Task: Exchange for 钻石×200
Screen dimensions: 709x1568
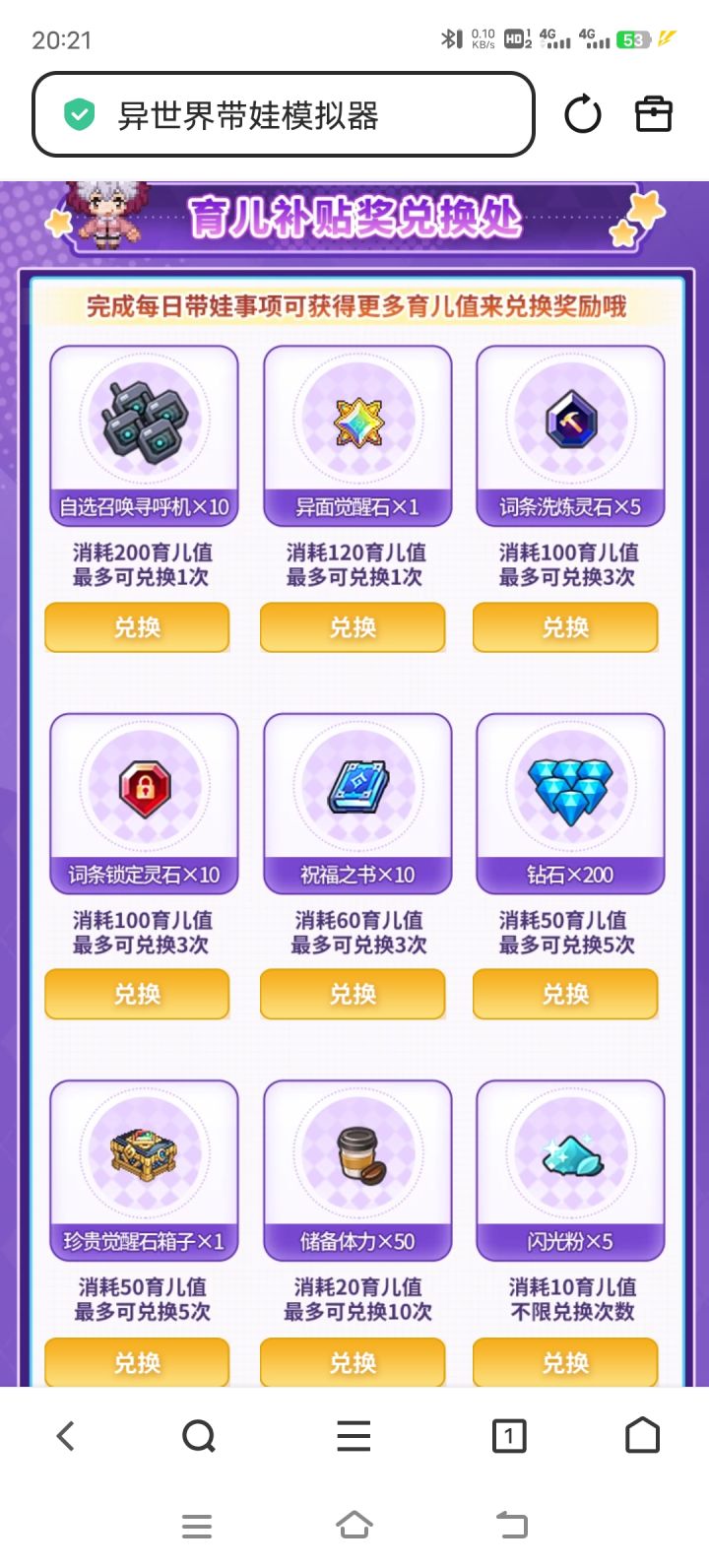Action: (x=565, y=994)
